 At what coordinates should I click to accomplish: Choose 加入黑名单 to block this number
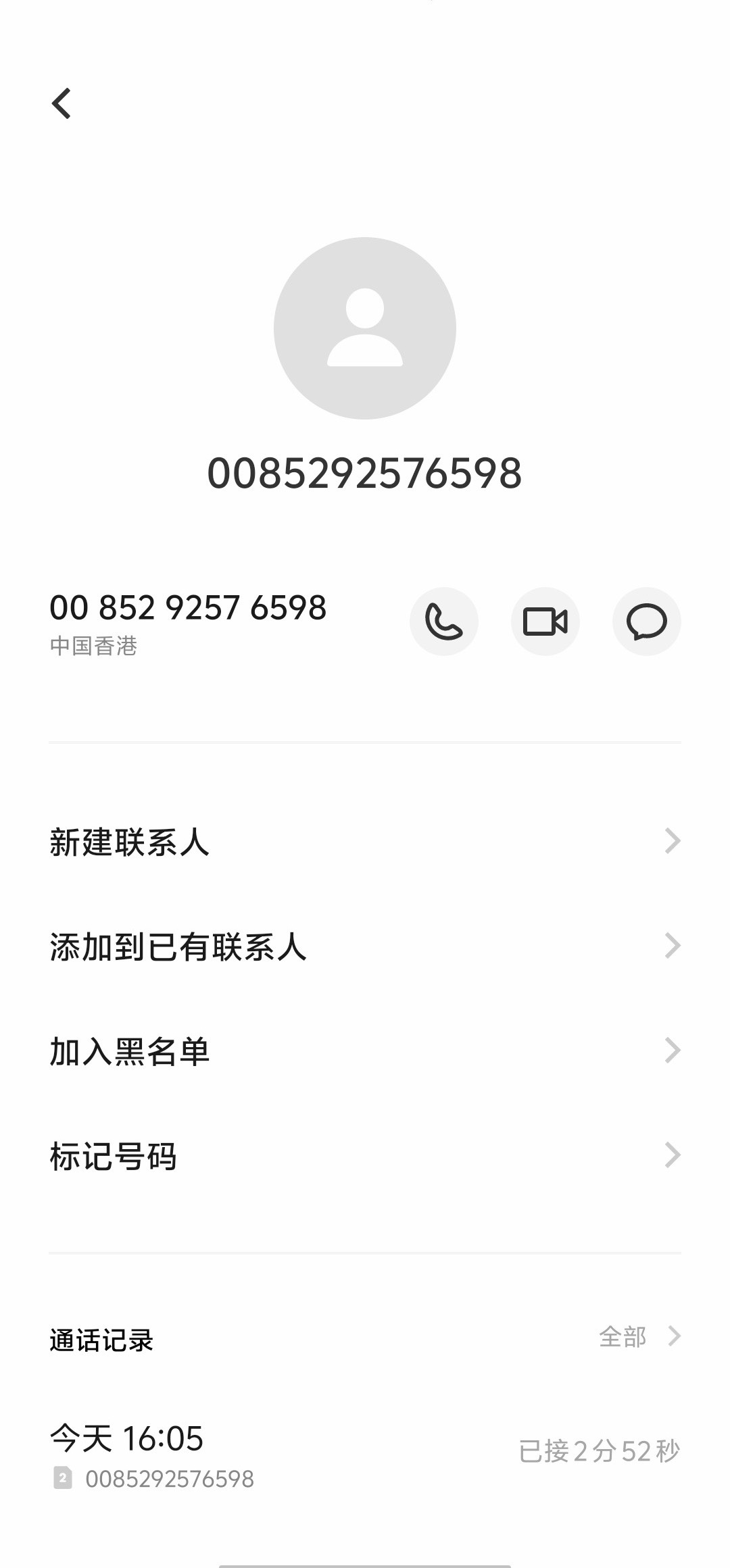pyautogui.click(x=365, y=1051)
